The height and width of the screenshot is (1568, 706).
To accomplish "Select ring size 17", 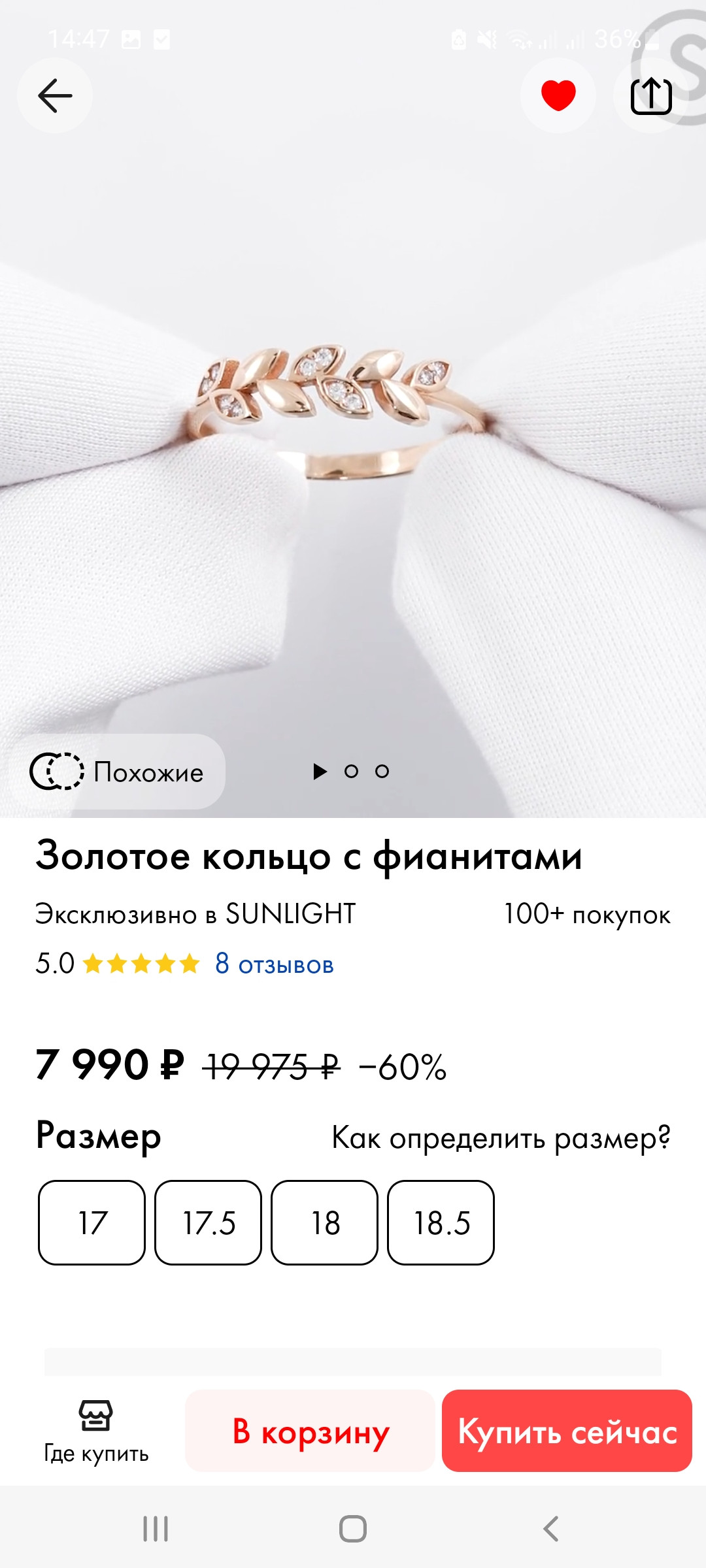I will click(x=92, y=1222).
